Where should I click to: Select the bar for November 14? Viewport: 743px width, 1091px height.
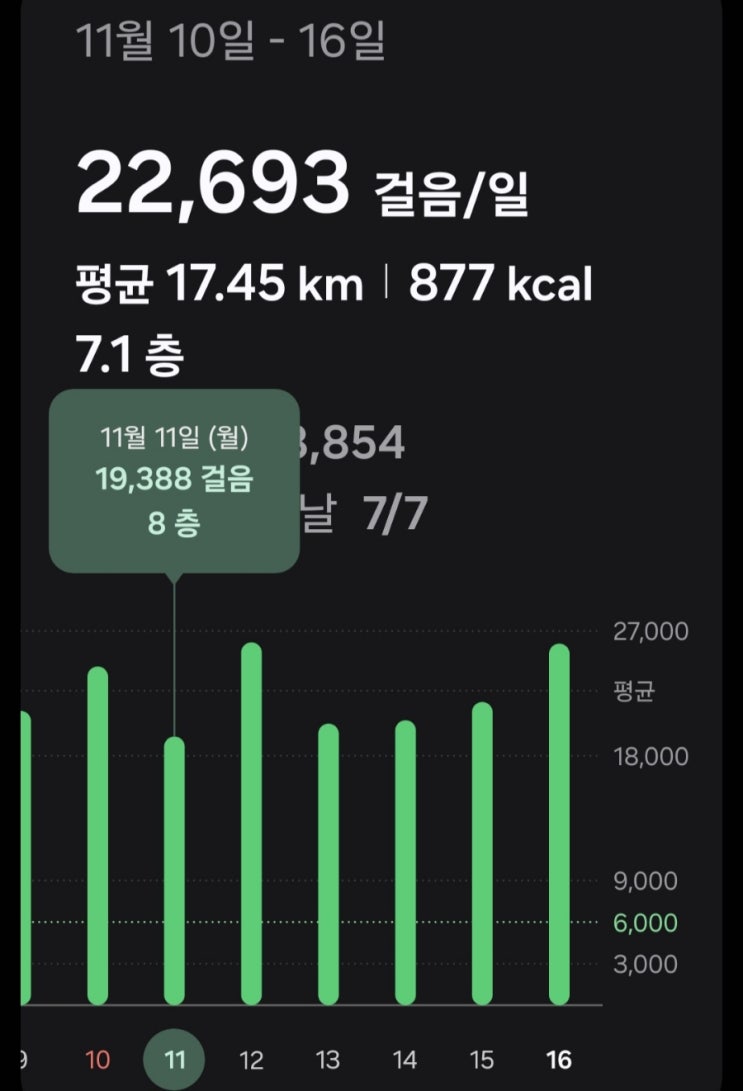click(x=406, y=863)
